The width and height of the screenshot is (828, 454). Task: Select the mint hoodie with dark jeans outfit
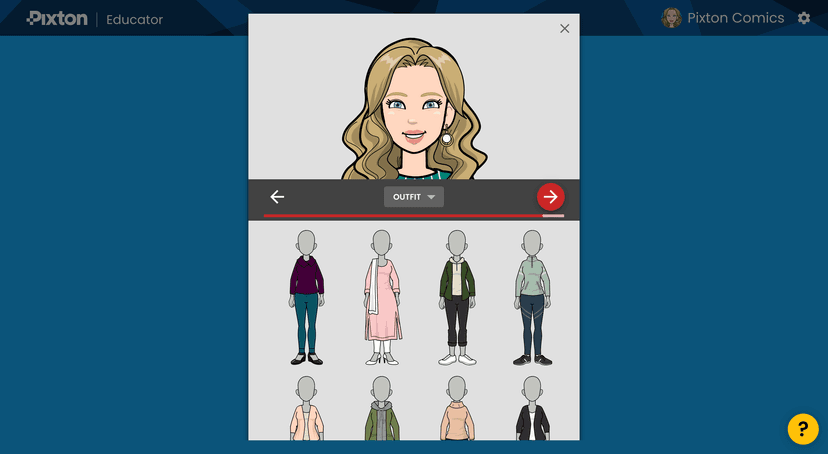(532, 298)
